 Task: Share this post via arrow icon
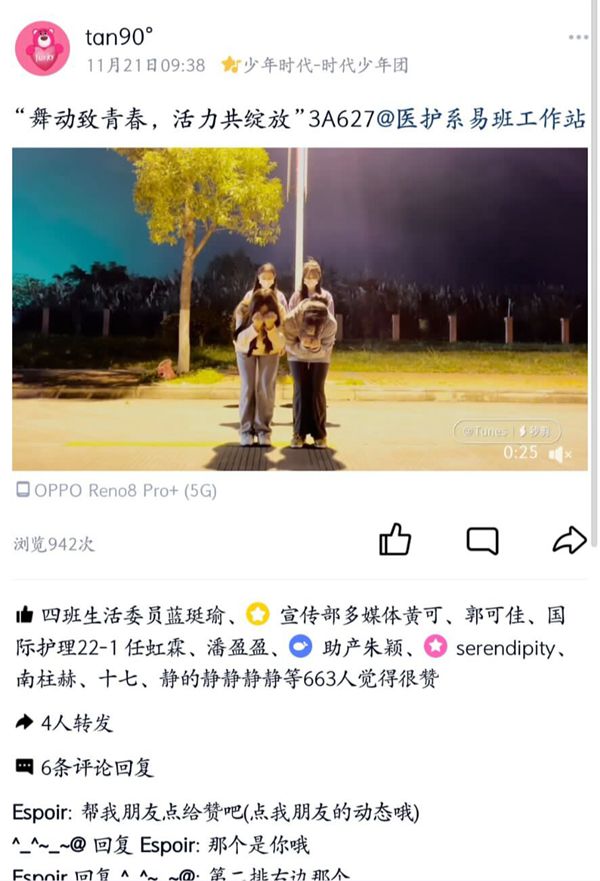[569, 541]
